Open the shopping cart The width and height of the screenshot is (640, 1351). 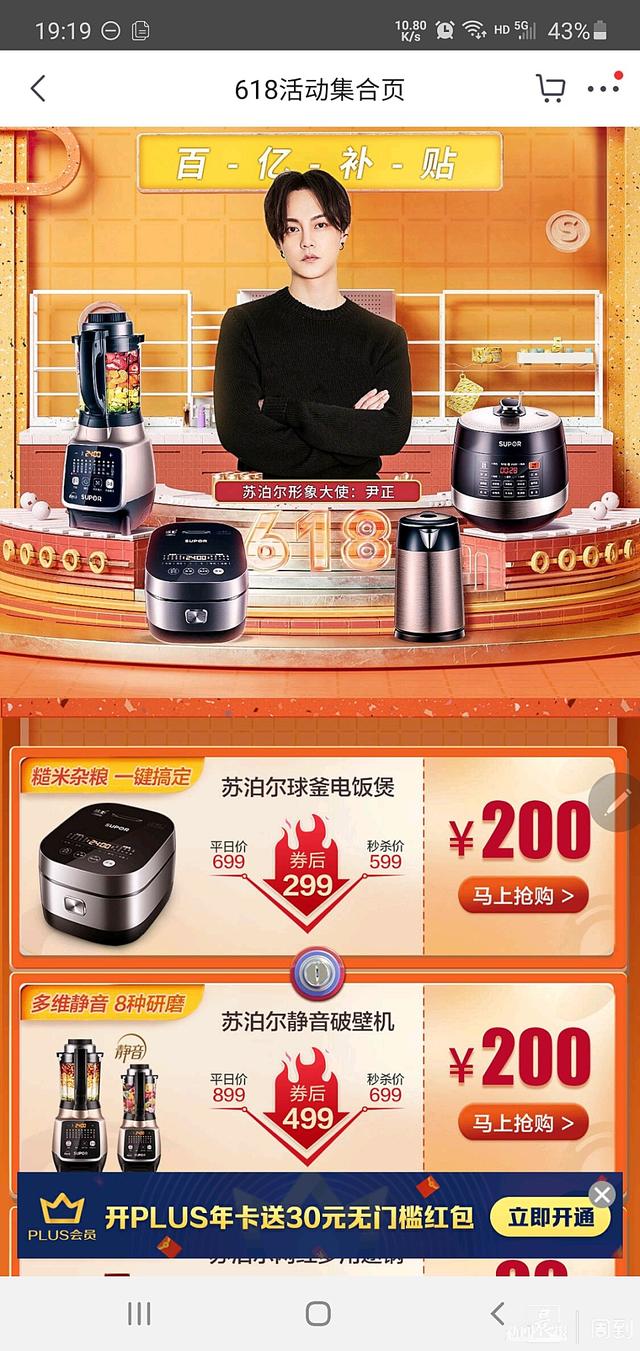(x=551, y=89)
